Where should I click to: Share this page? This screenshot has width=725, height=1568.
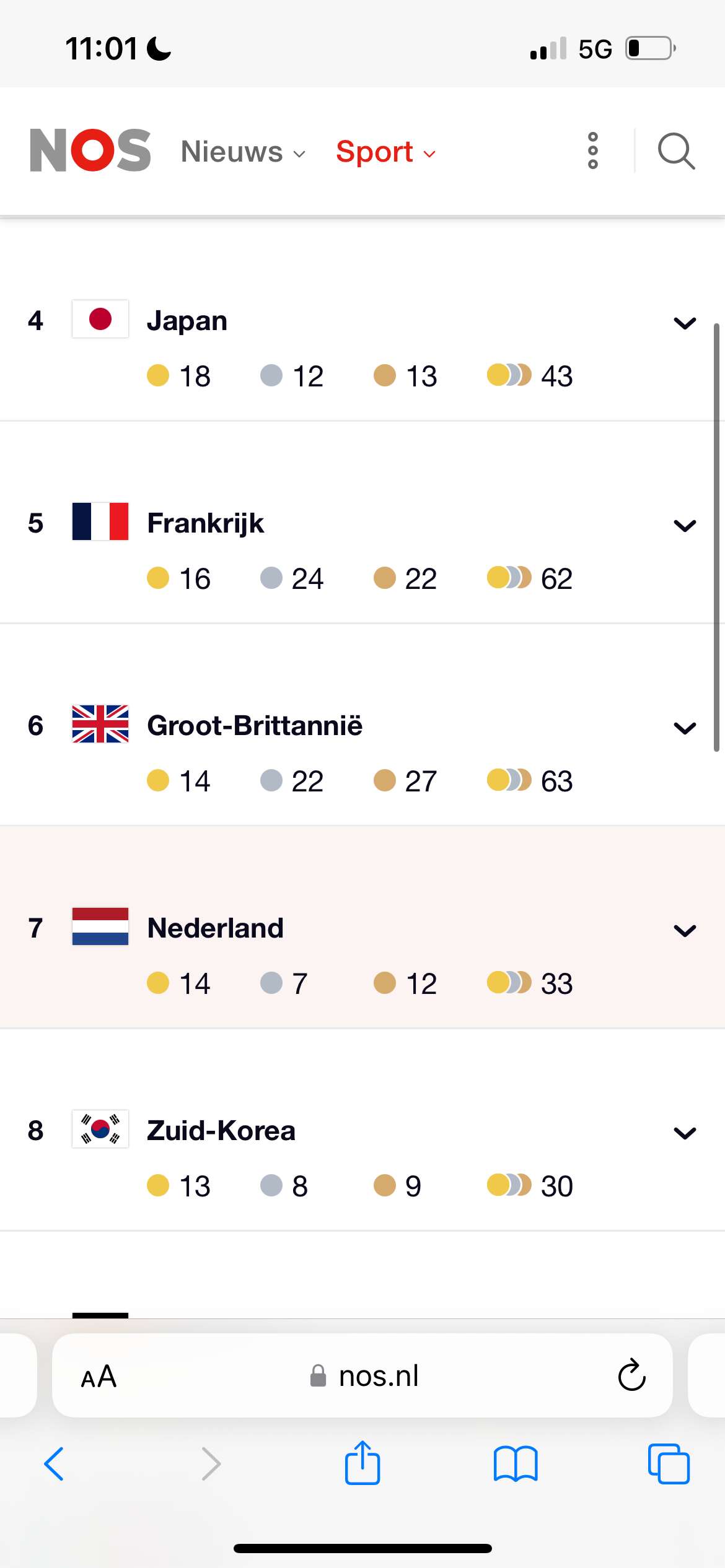(362, 1462)
